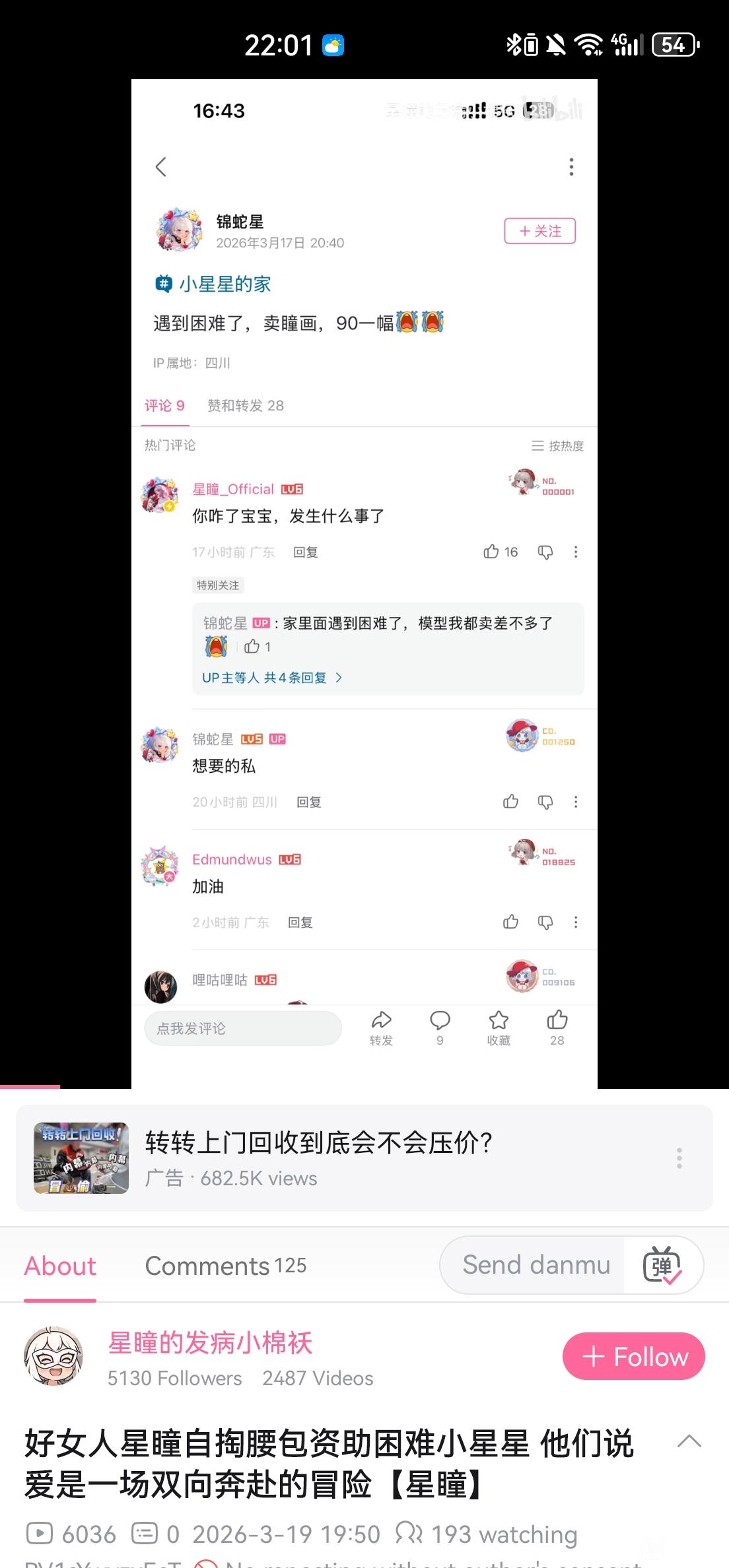Collapse the video title details
Image resolution: width=729 pixels, height=1568 pixels.
[689, 1441]
